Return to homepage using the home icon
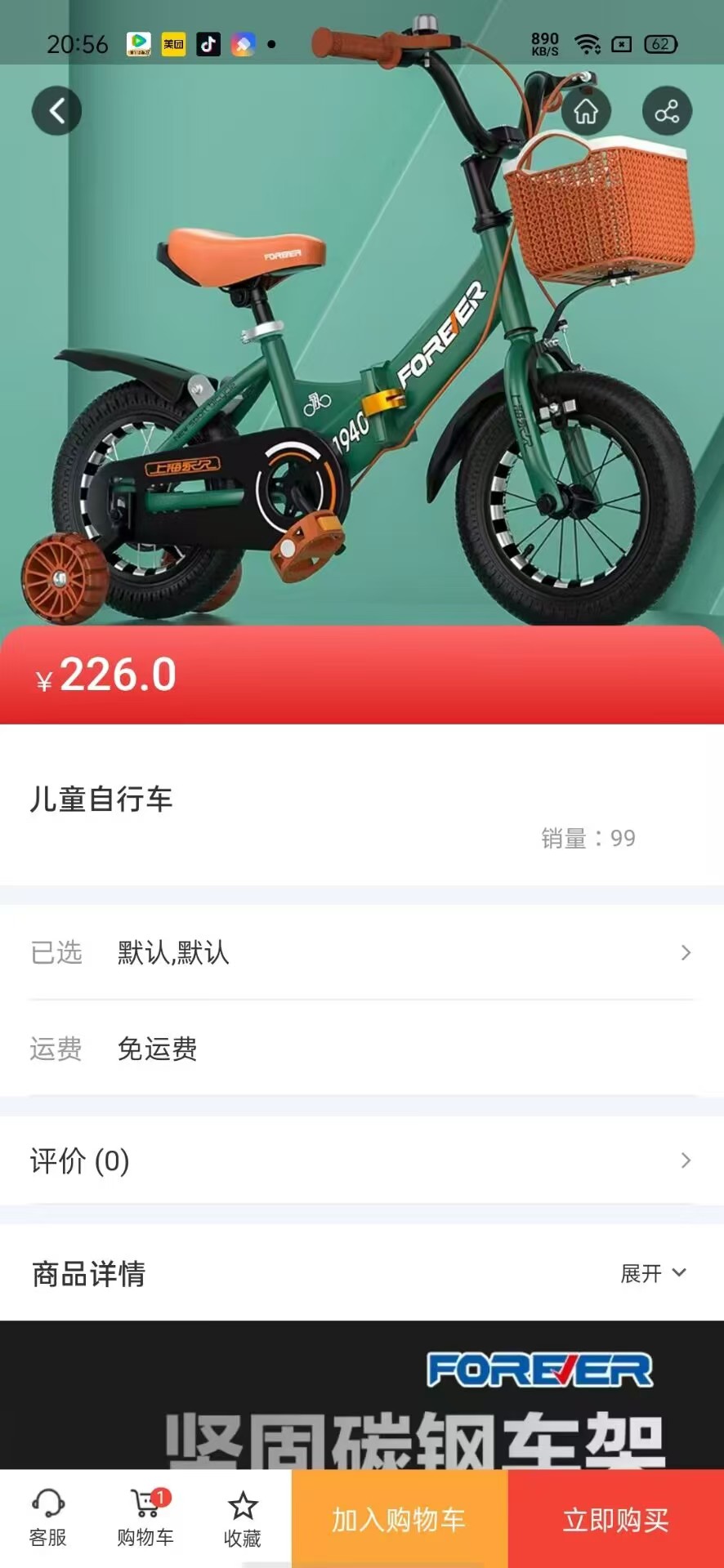 (x=587, y=112)
